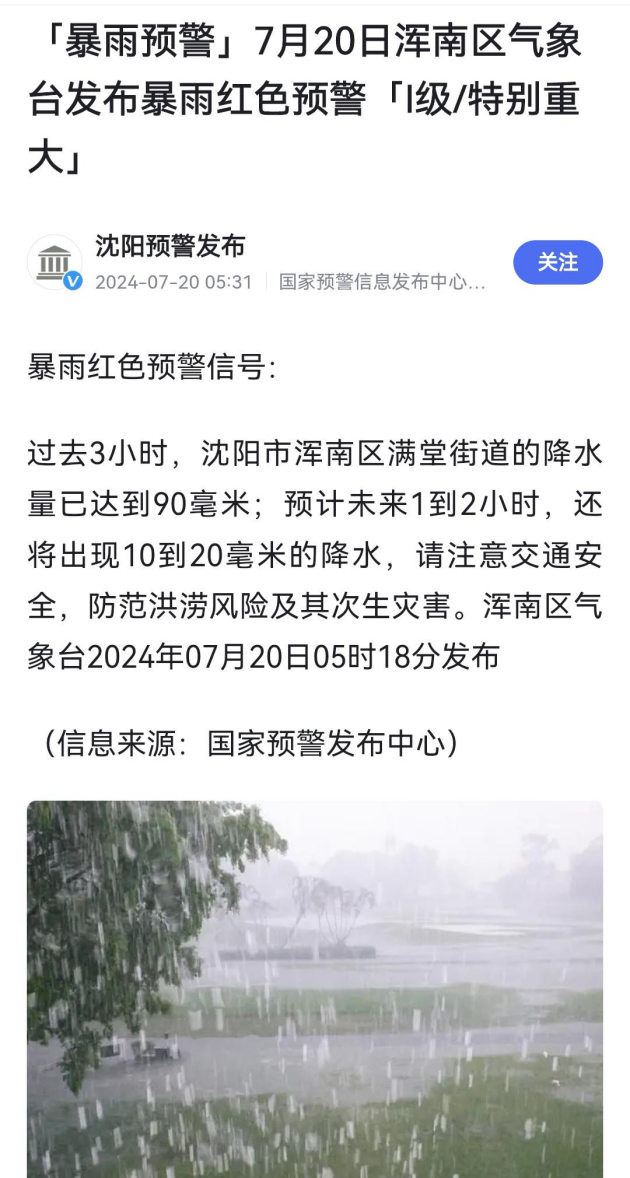
Task: Follow 沈阳预警发布 with the 关注 button
Action: pyautogui.click(x=558, y=263)
